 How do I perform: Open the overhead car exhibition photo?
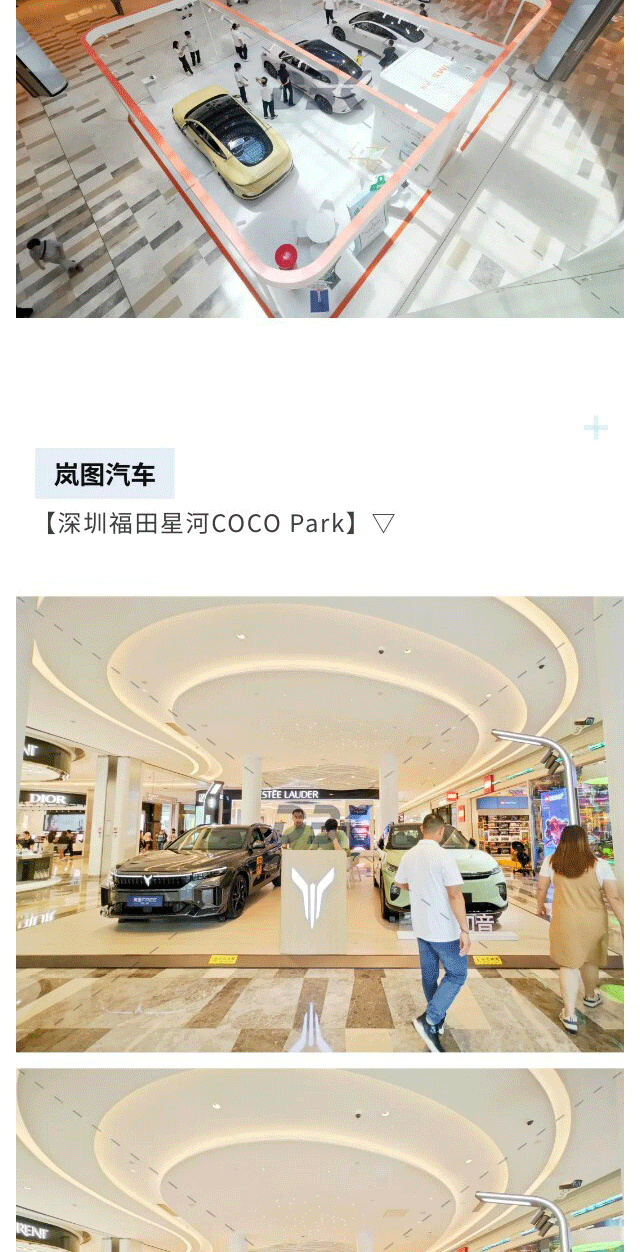[x=320, y=158]
